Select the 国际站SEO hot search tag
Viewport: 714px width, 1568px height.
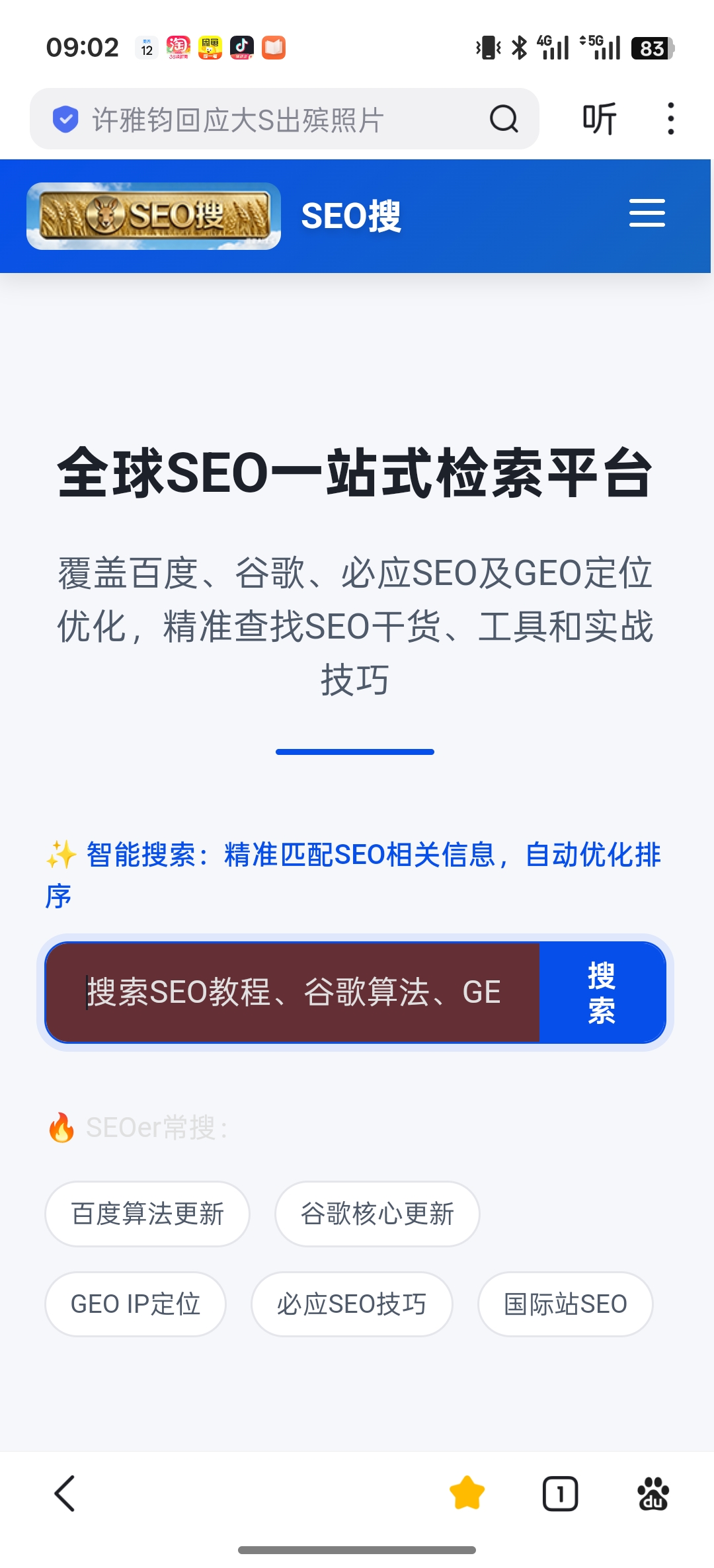click(x=565, y=1304)
